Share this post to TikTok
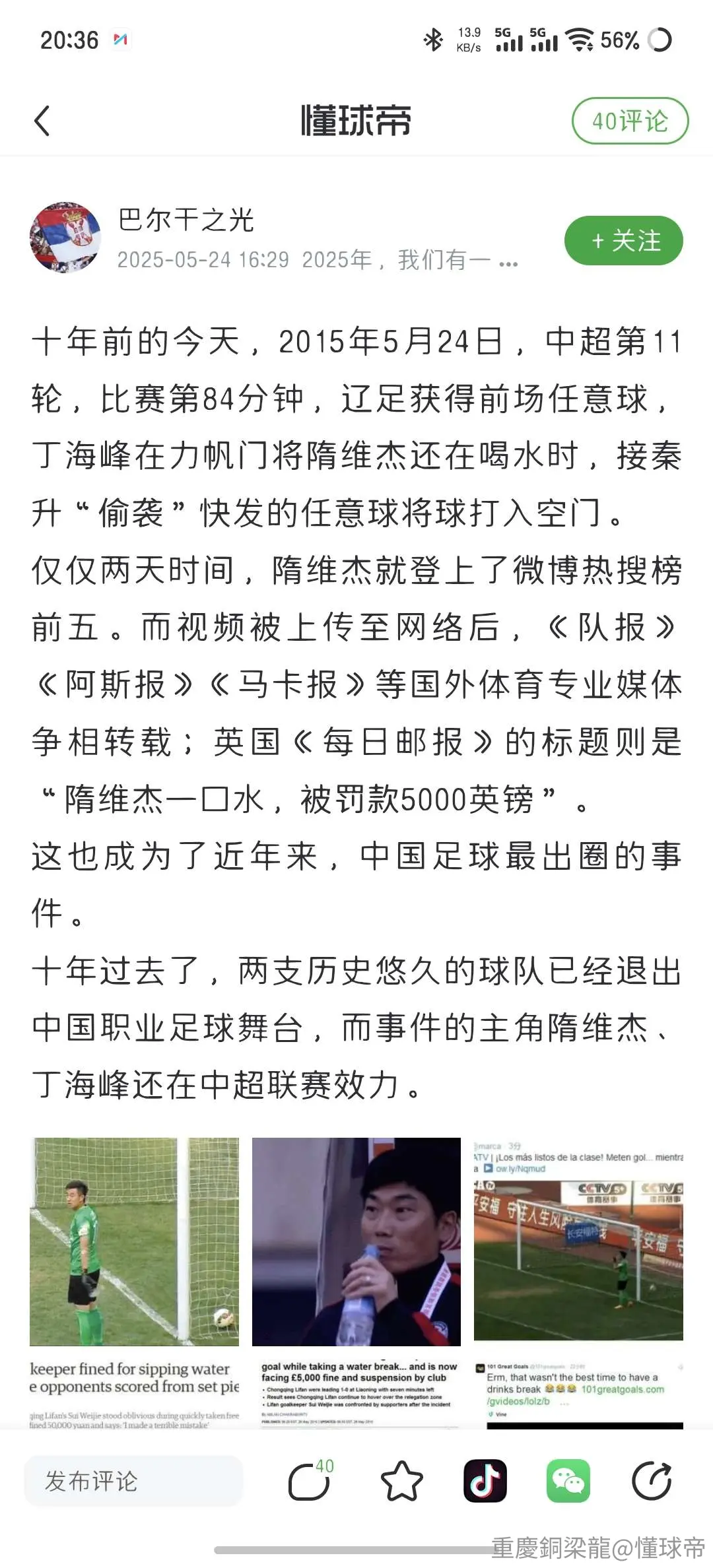This screenshot has height=1568, width=713. [485, 1481]
